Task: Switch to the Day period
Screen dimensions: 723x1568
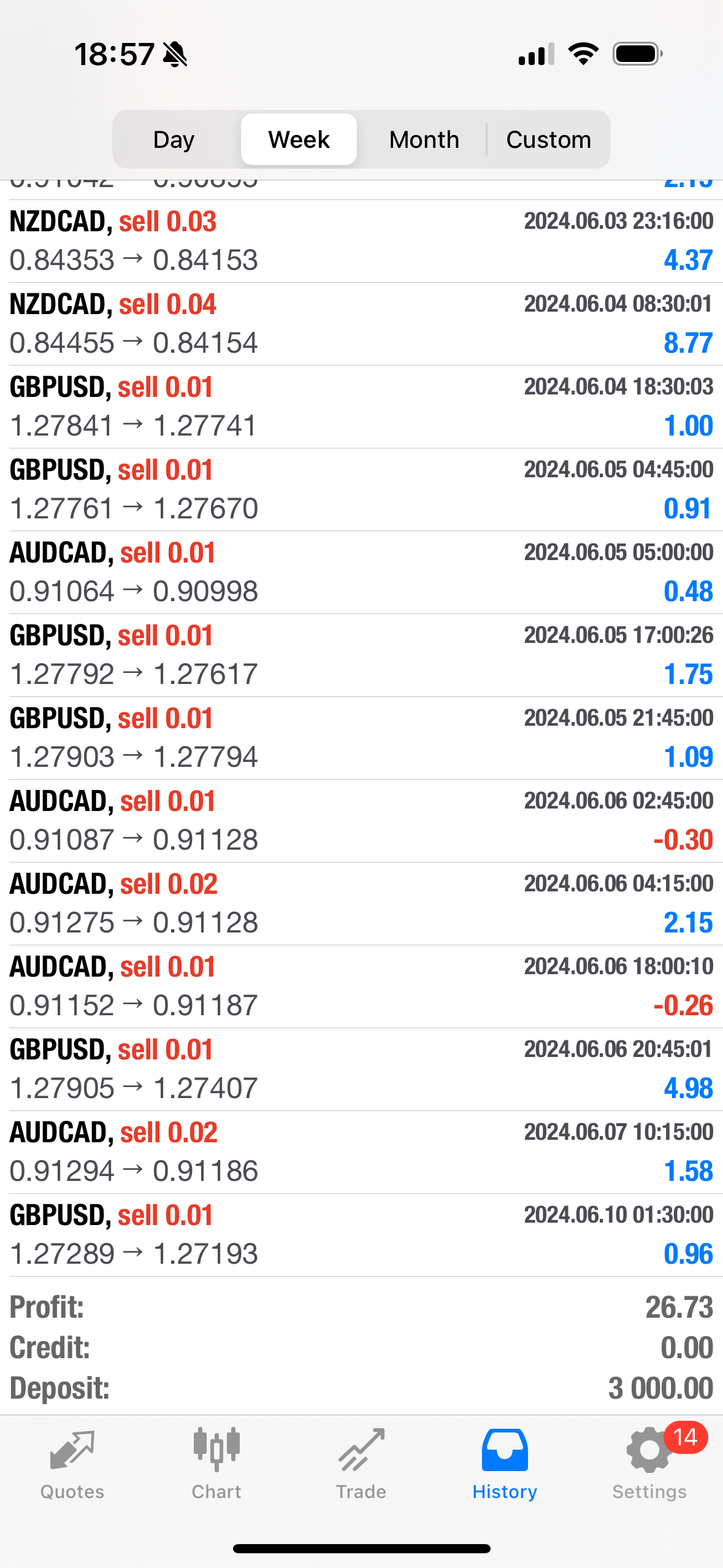Action: 174,140
